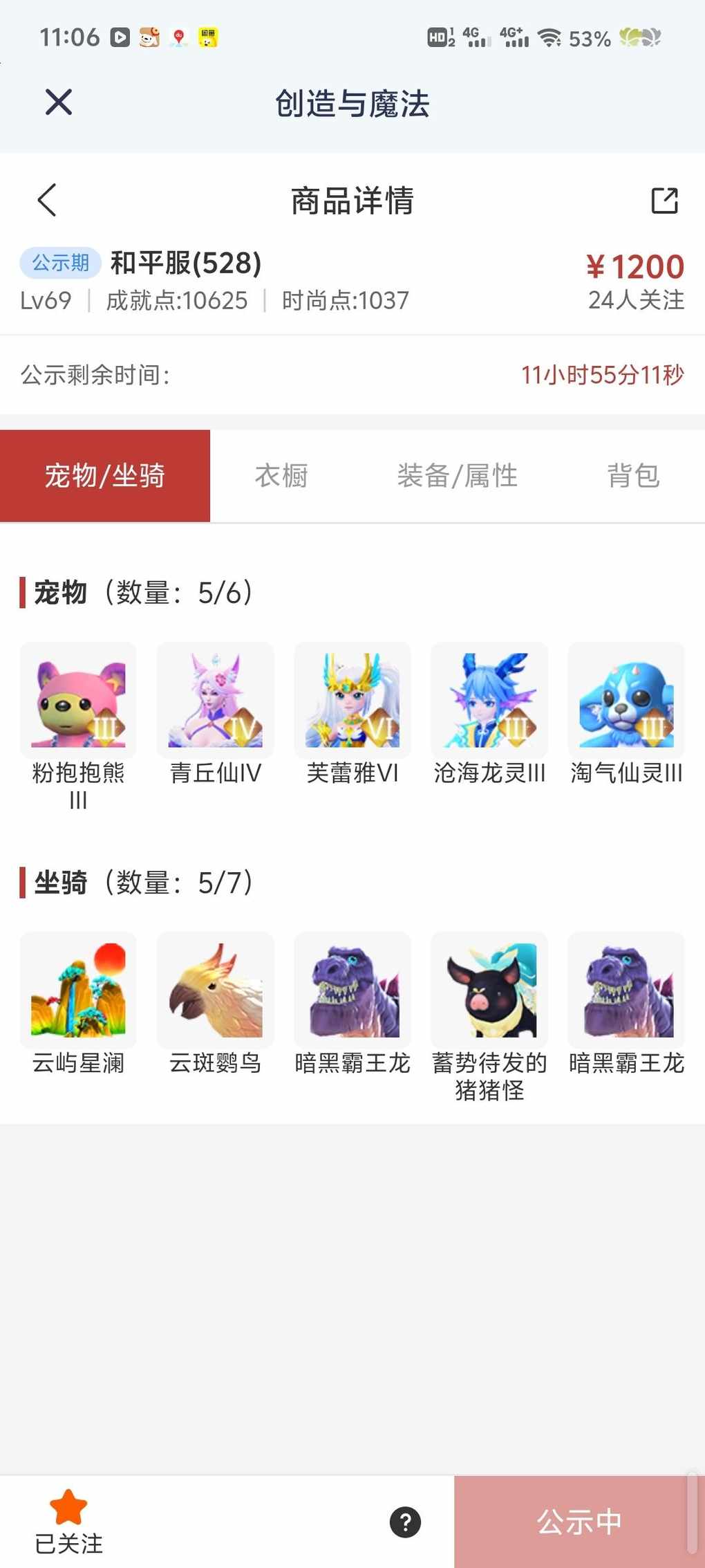Close the 创造与魔法 page
This screenshot has height=1568, width=705.
coord(59,102)
